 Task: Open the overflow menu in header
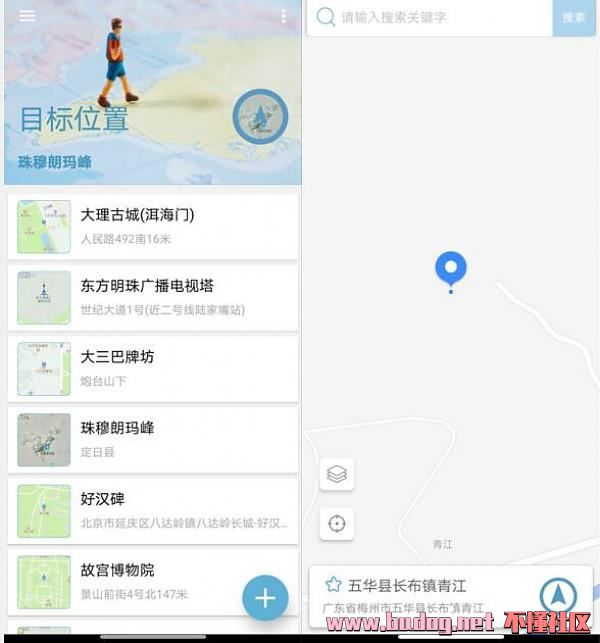click(284, 16)
